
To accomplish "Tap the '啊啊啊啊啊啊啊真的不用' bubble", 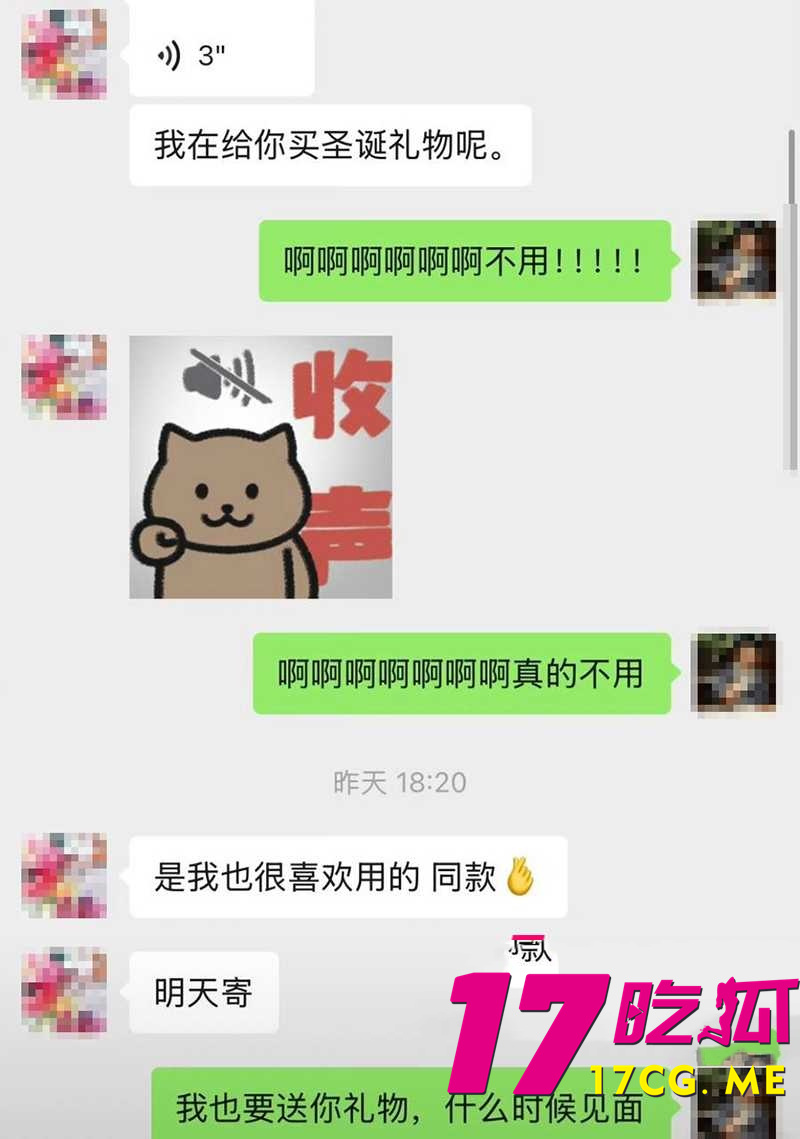I will click(x=463, y=674).
